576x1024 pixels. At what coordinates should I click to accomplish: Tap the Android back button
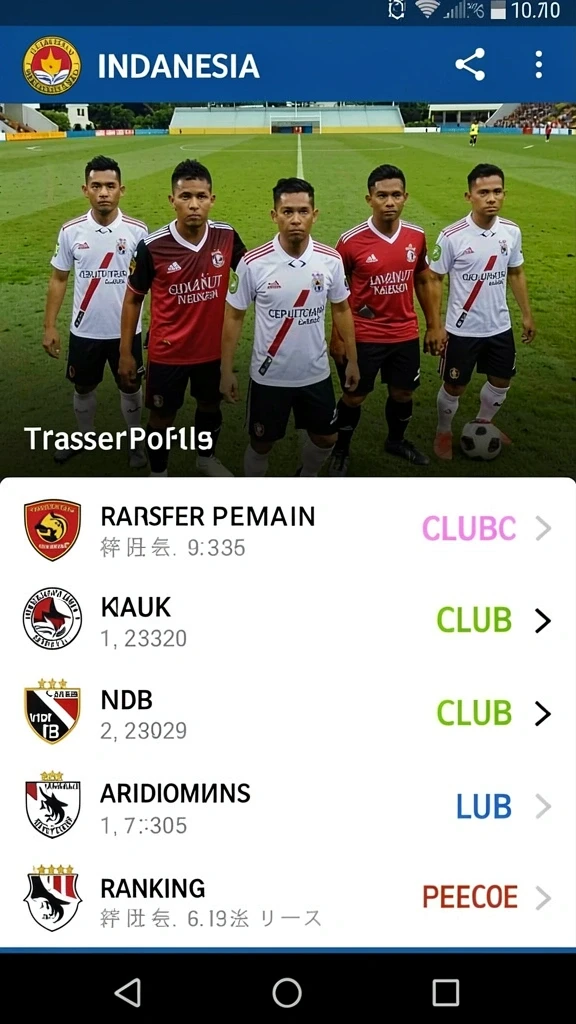pos(128,993)
